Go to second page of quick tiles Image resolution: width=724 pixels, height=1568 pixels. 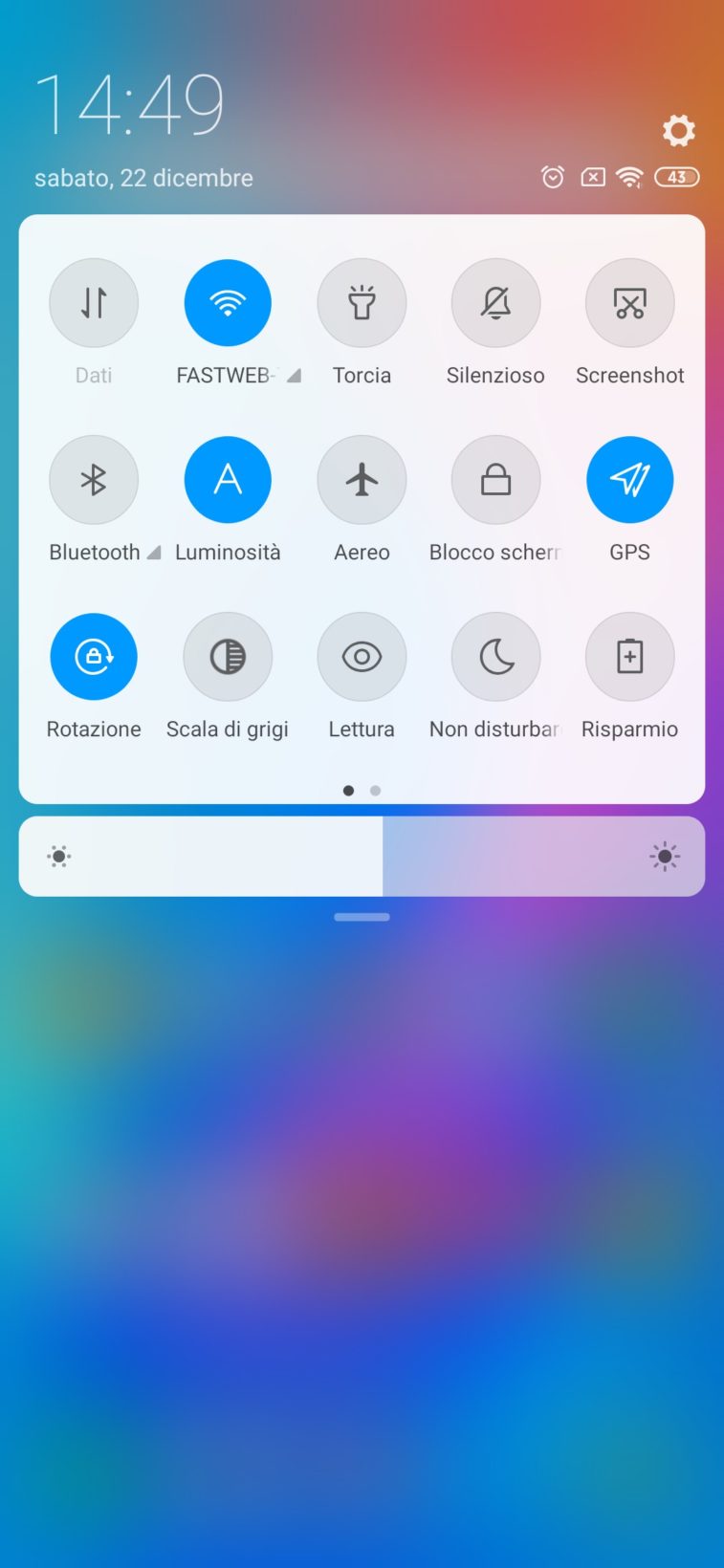[x=376, y=791]
